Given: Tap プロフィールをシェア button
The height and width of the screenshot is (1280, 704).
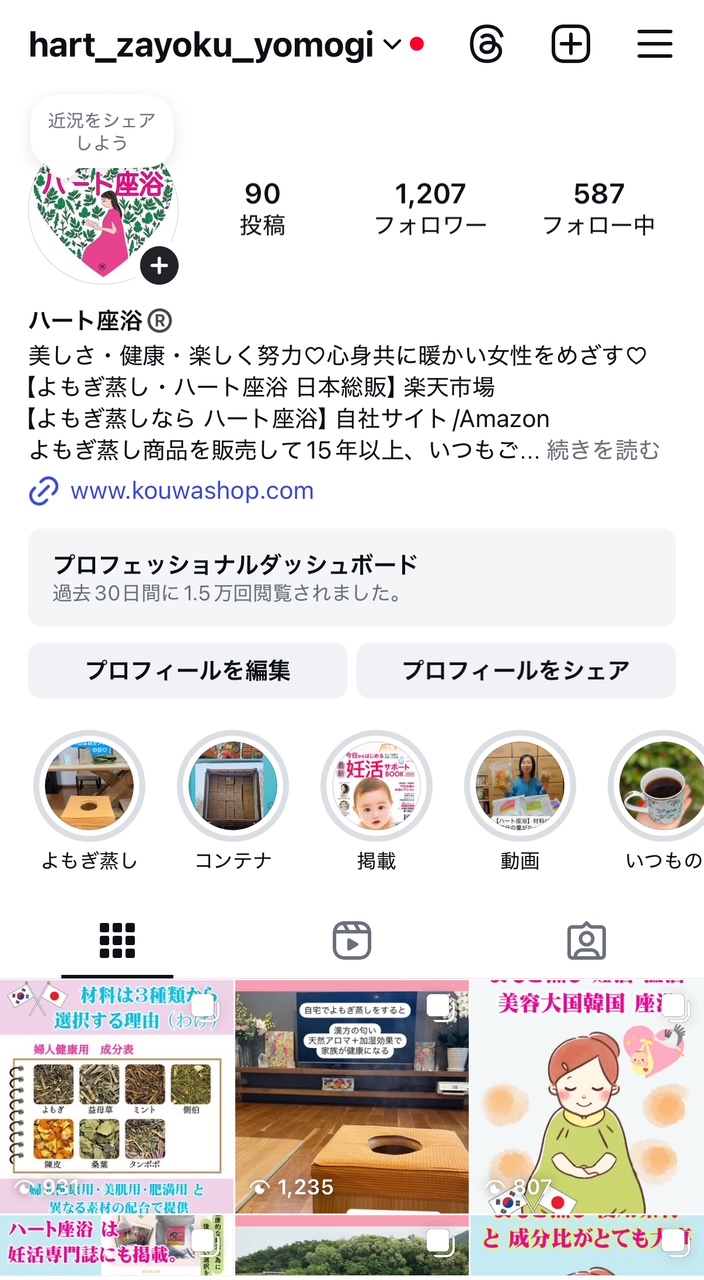Looking at the screenshot, I should click(516, 670).
